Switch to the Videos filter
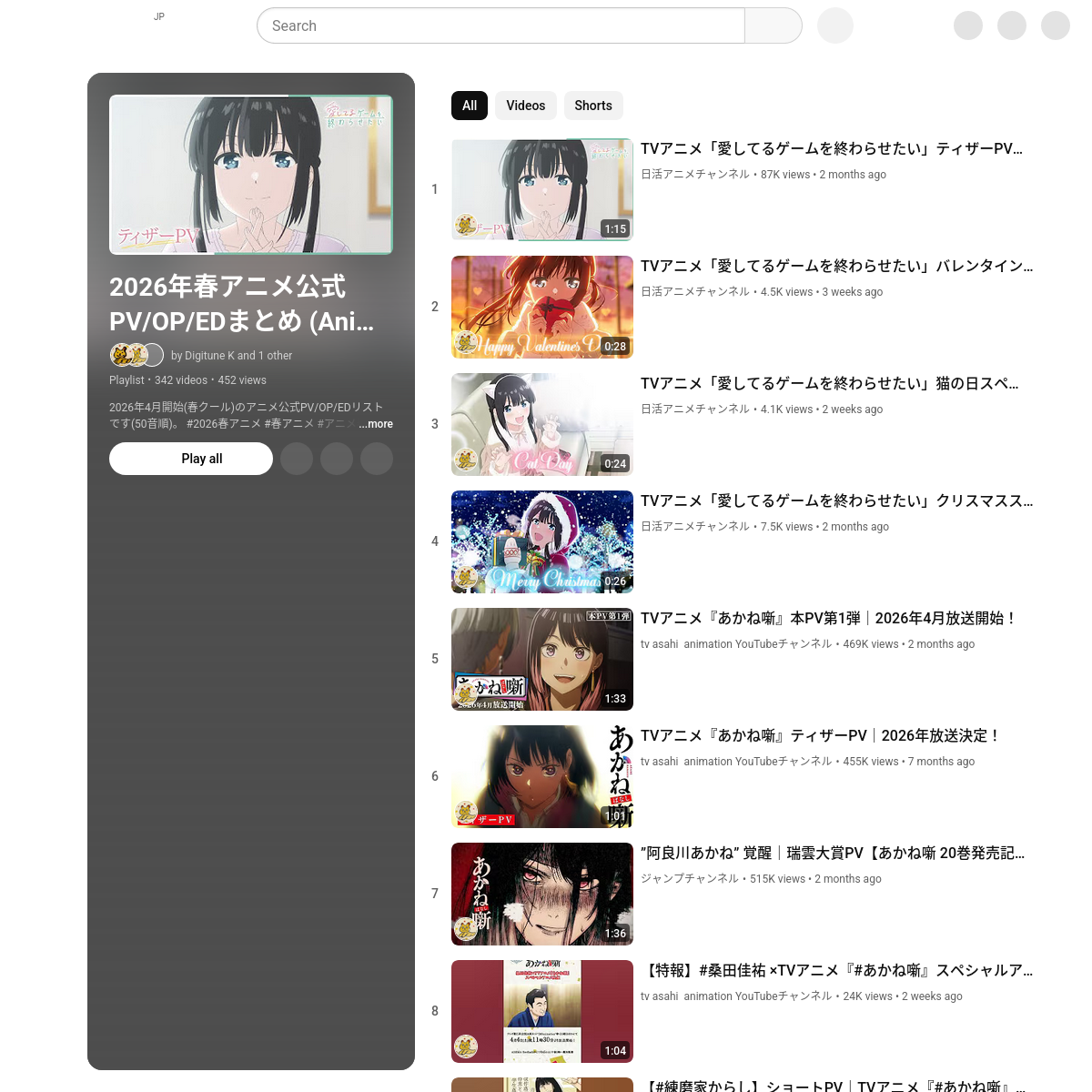The width and height of the screenshot is (1092, 1092). [526, 106]
